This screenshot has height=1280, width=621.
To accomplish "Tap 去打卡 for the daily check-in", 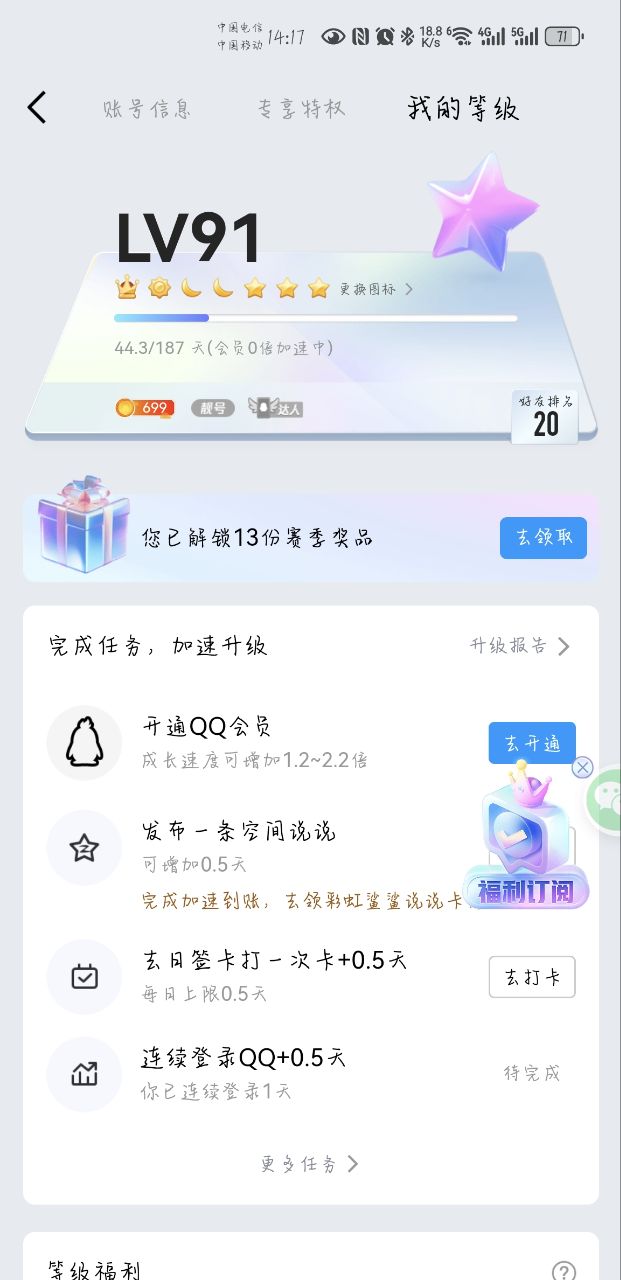I will 532,977.
